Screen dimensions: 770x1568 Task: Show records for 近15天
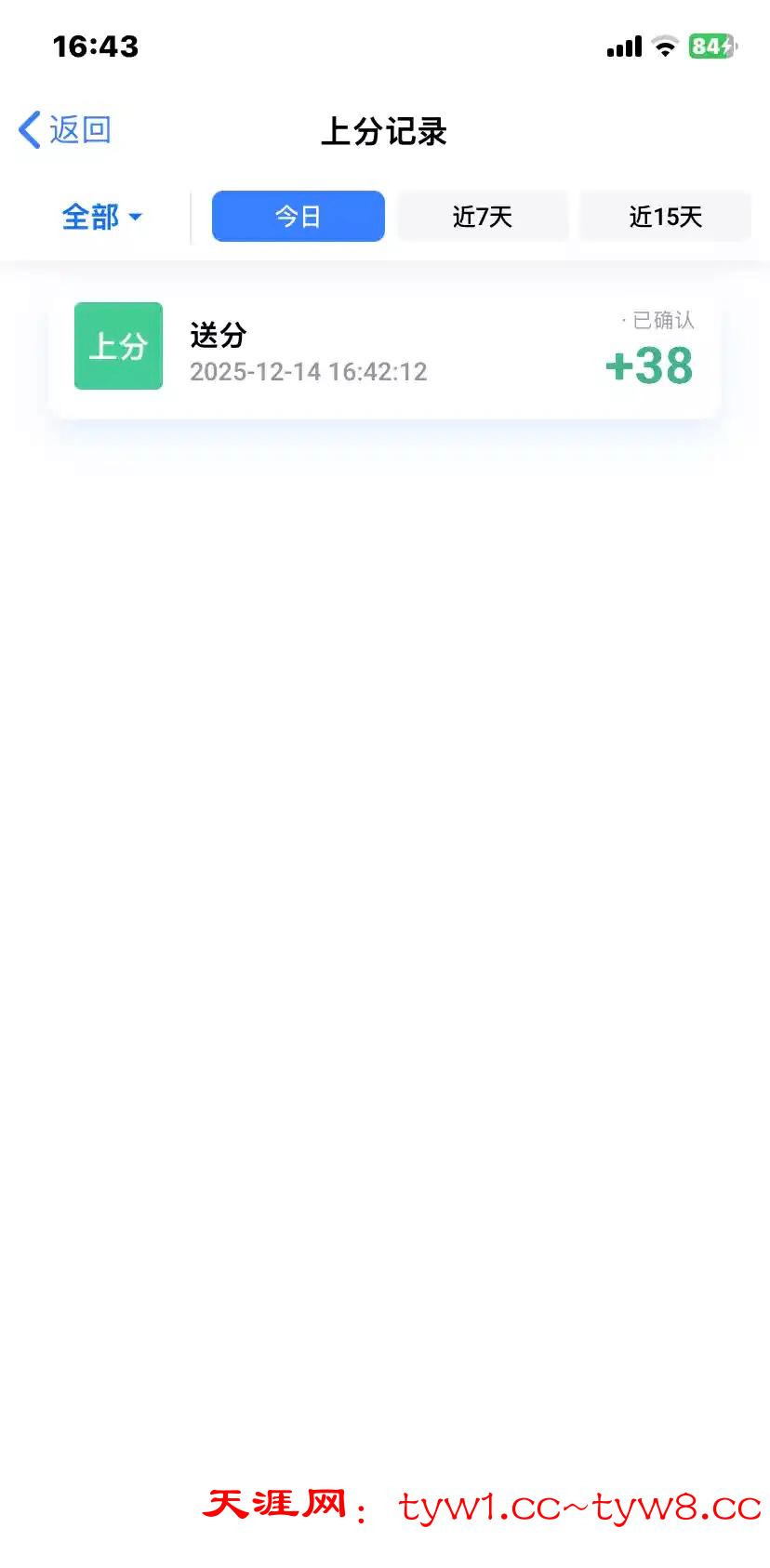click(x=665, y=217)
